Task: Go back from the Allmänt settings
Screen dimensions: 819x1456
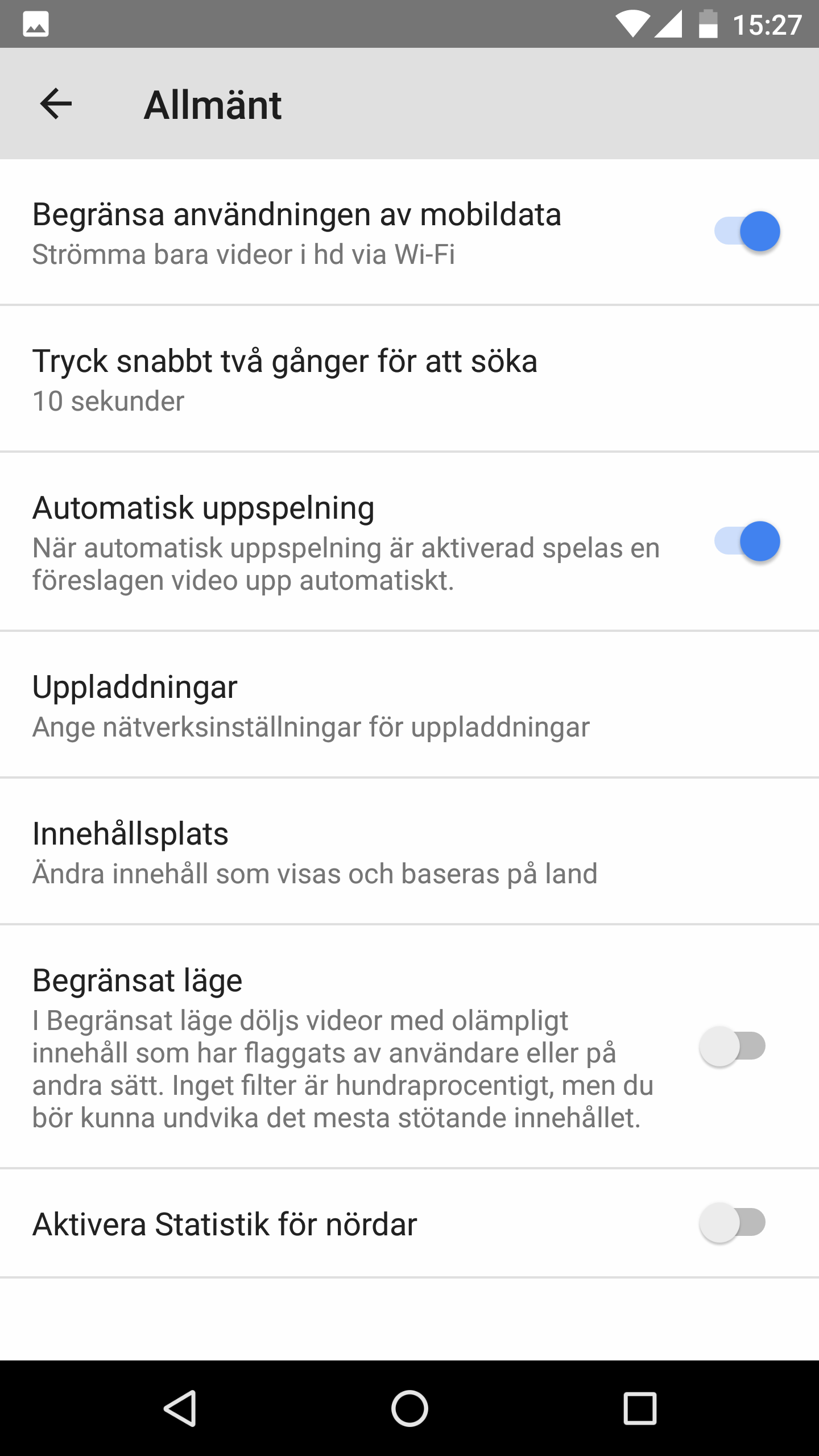Action: point(56,104)
